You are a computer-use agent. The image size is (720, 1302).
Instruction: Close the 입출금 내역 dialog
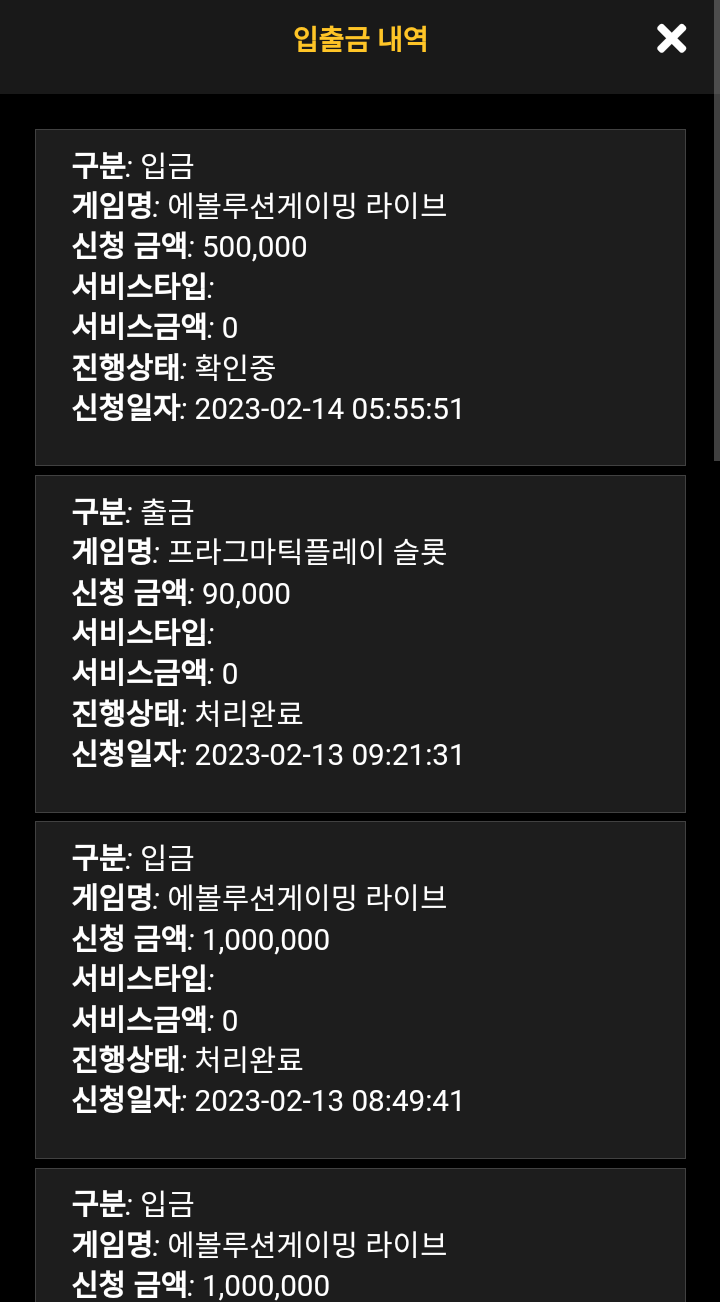[x=671, y=39]
